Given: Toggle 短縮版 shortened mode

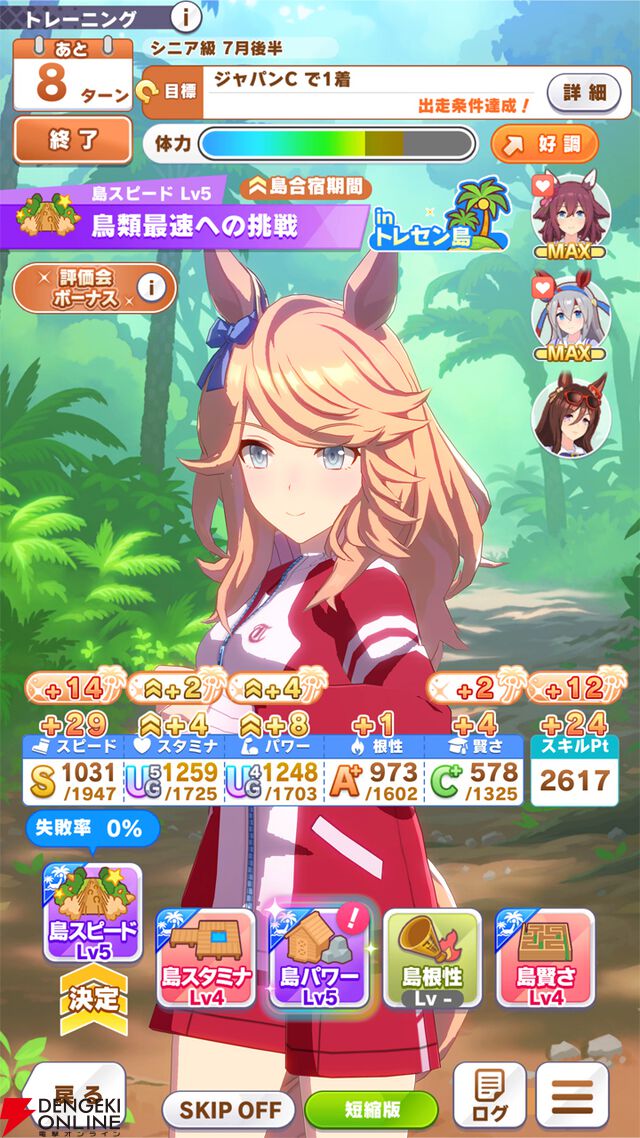Looking at the screenshot, I should click(371, 1109).
